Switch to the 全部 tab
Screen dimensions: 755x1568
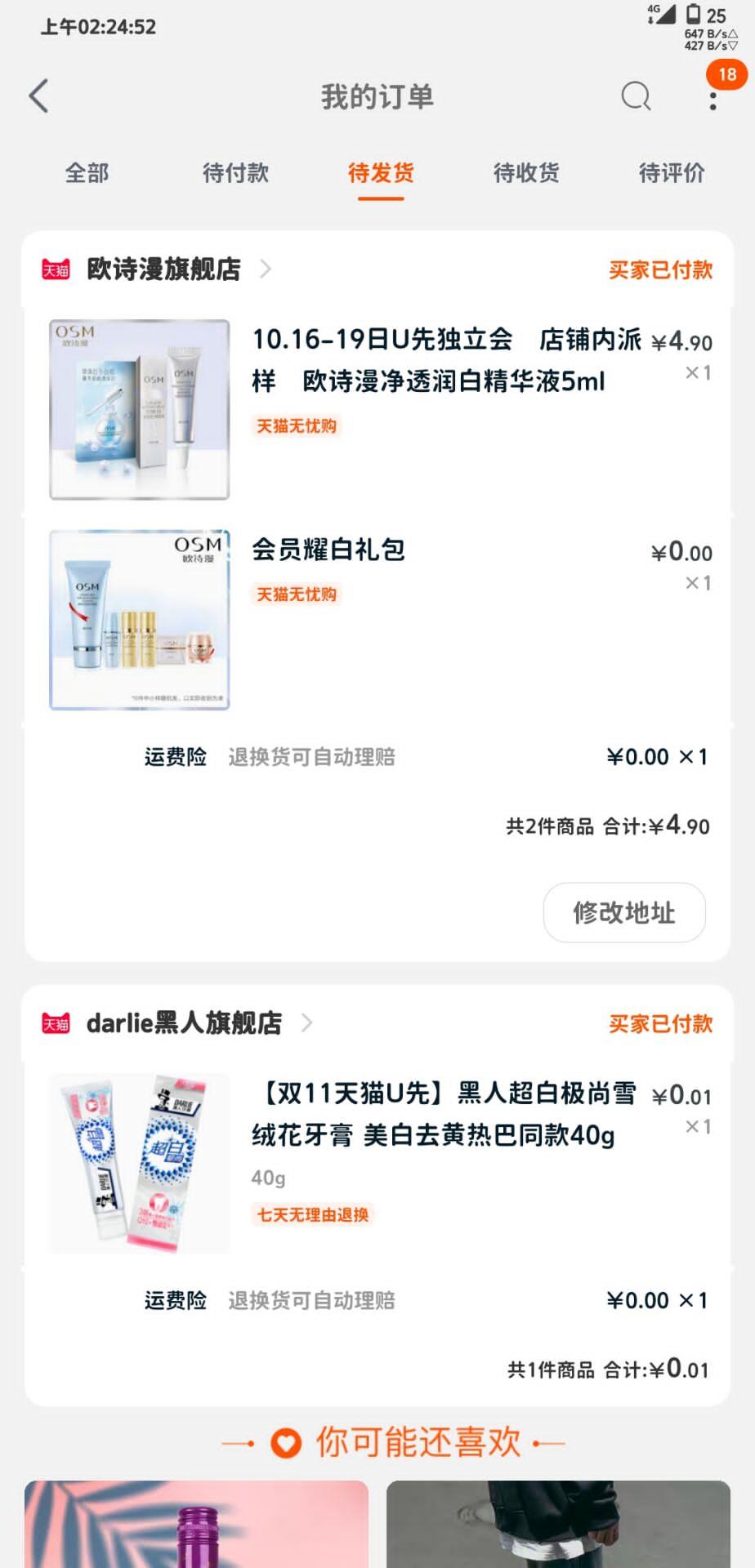click(87, 173)
